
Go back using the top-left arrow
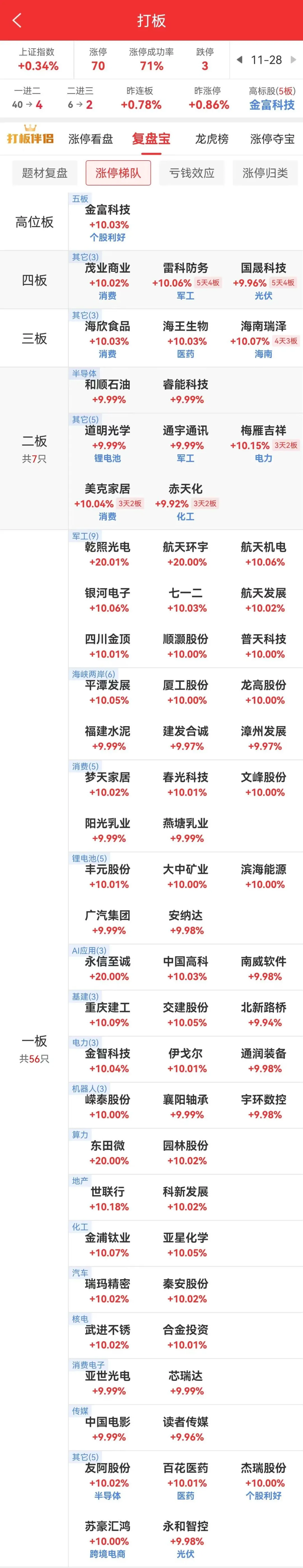[x=17, y=21]
